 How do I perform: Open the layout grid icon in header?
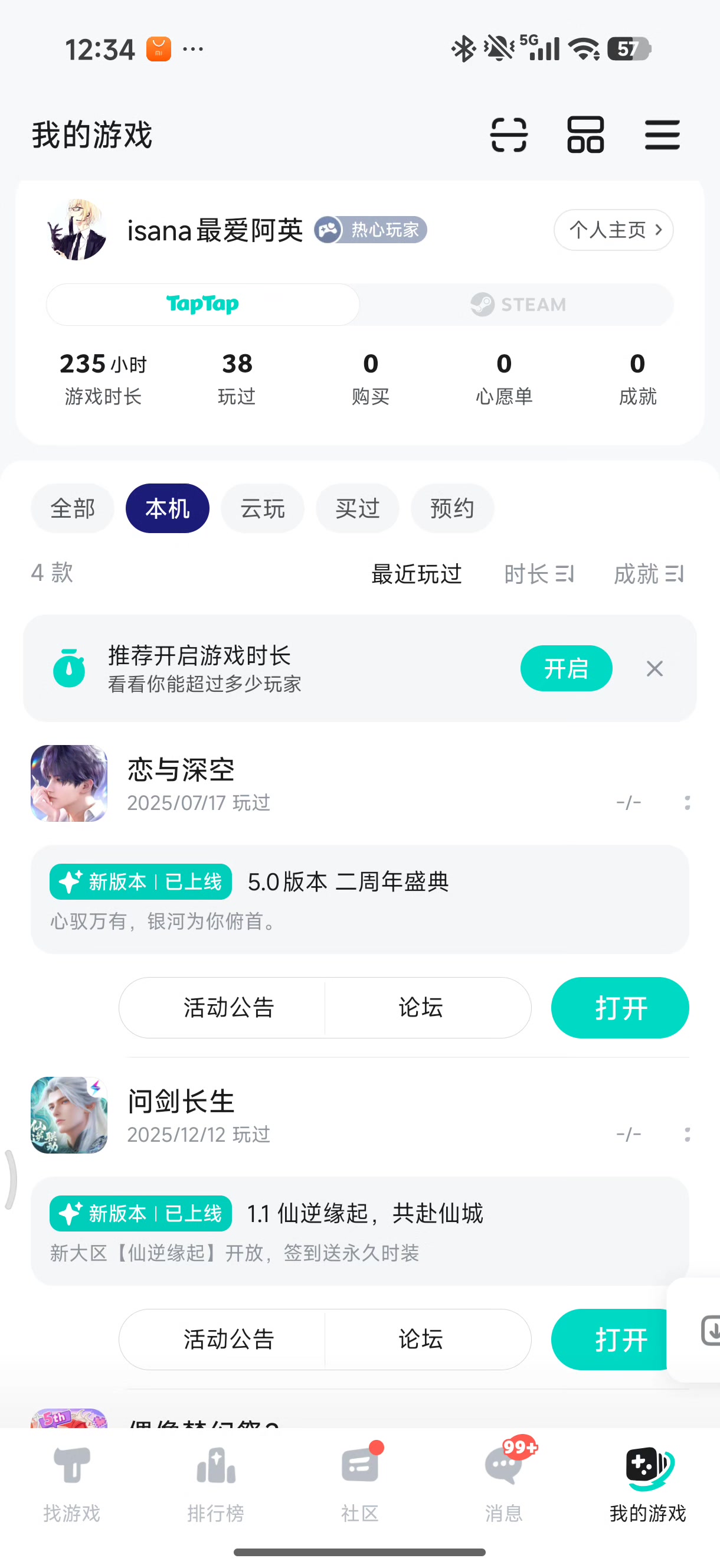pos(585,135)
